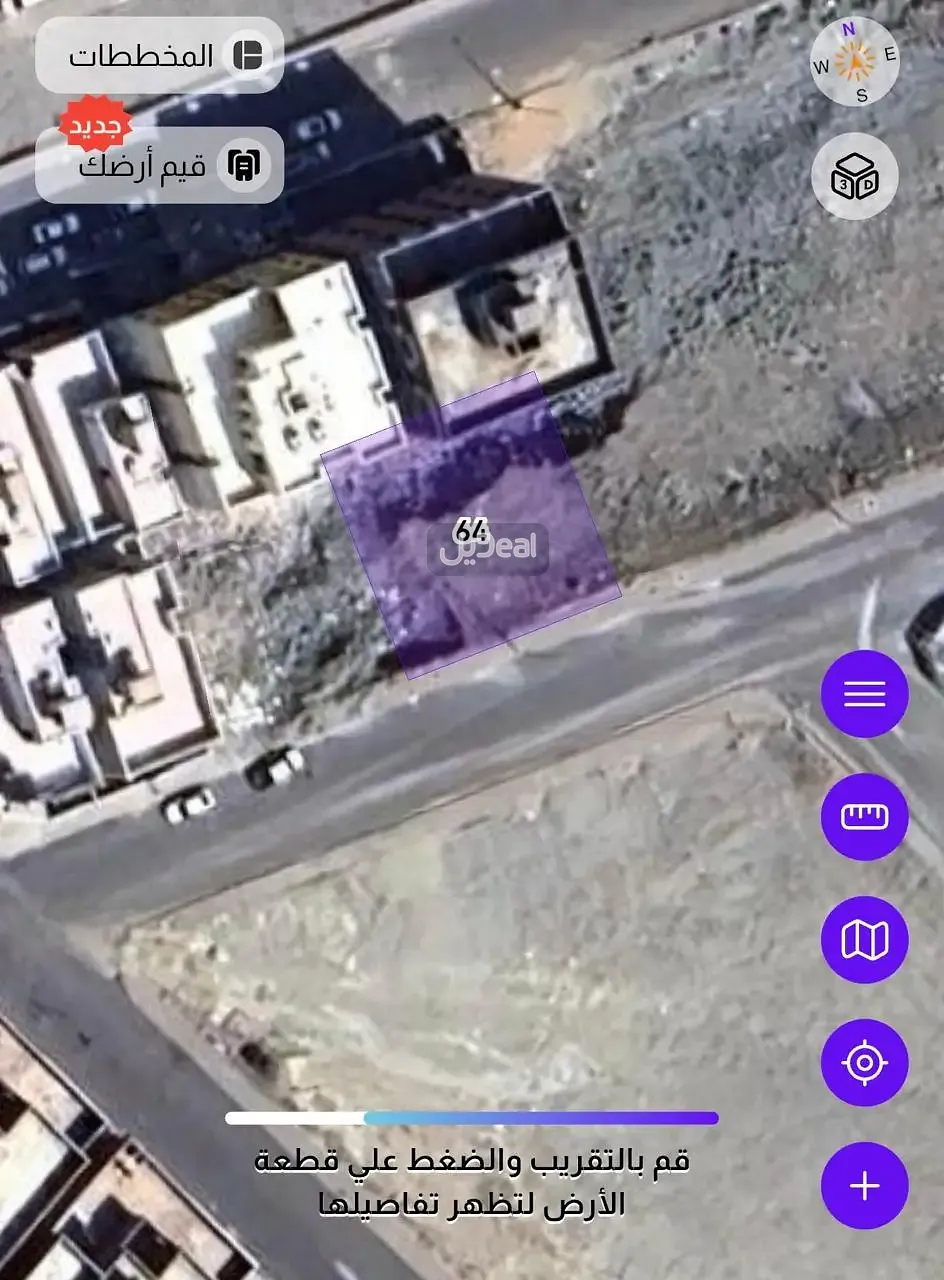
Task: Reset map orientation with the compass
Action: click(855, 62)
